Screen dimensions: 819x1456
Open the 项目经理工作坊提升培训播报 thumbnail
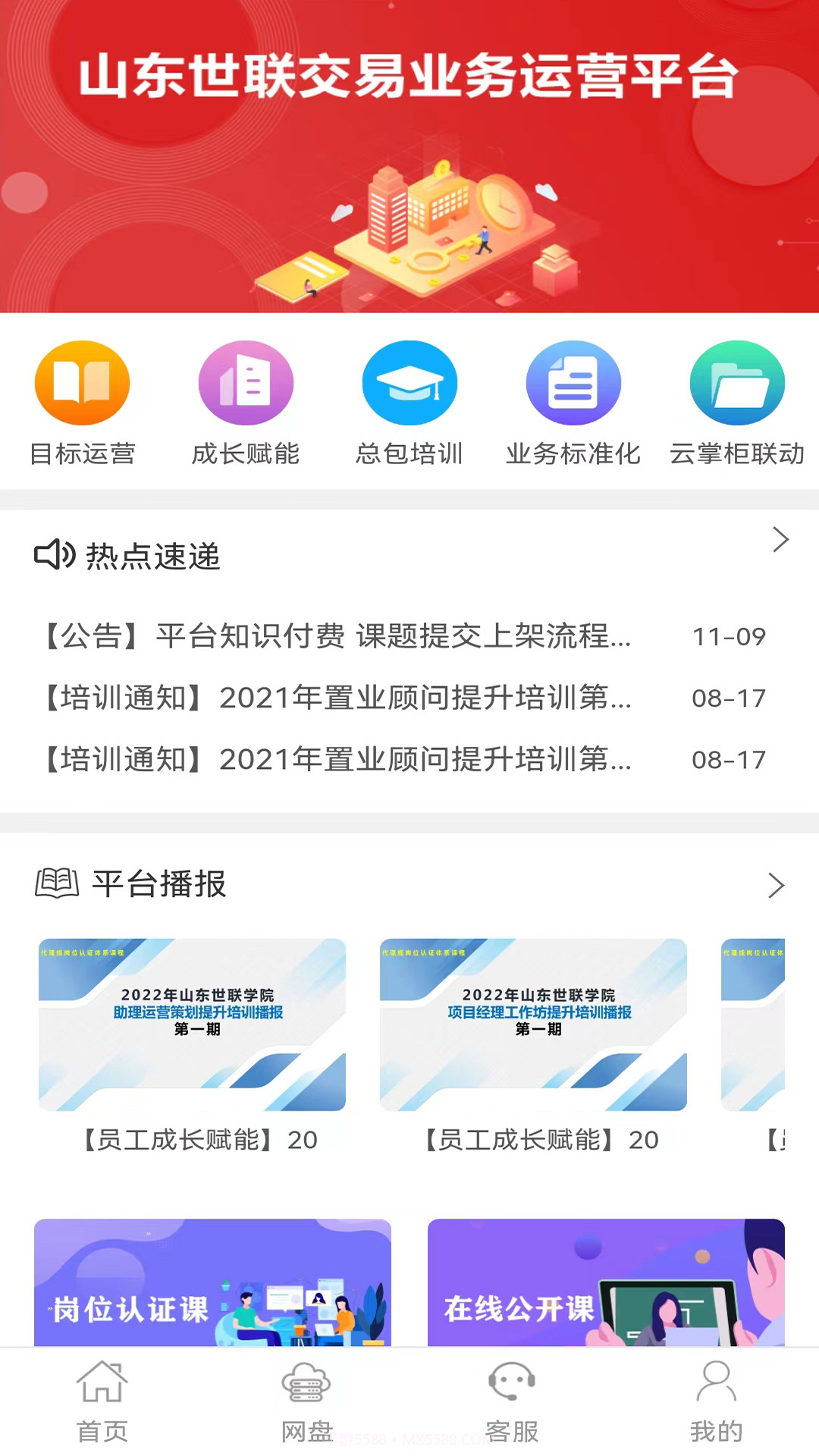tap(540, 1025)
